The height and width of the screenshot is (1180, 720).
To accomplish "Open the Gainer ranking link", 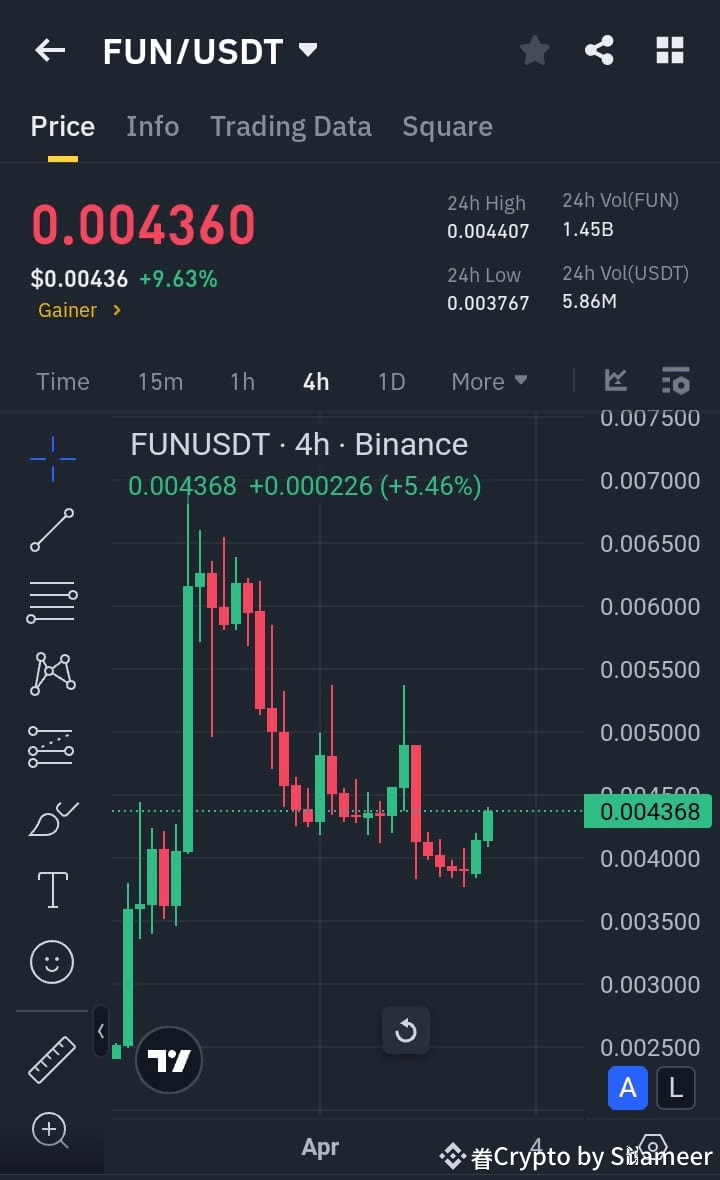I will click(x=80, y=310).
